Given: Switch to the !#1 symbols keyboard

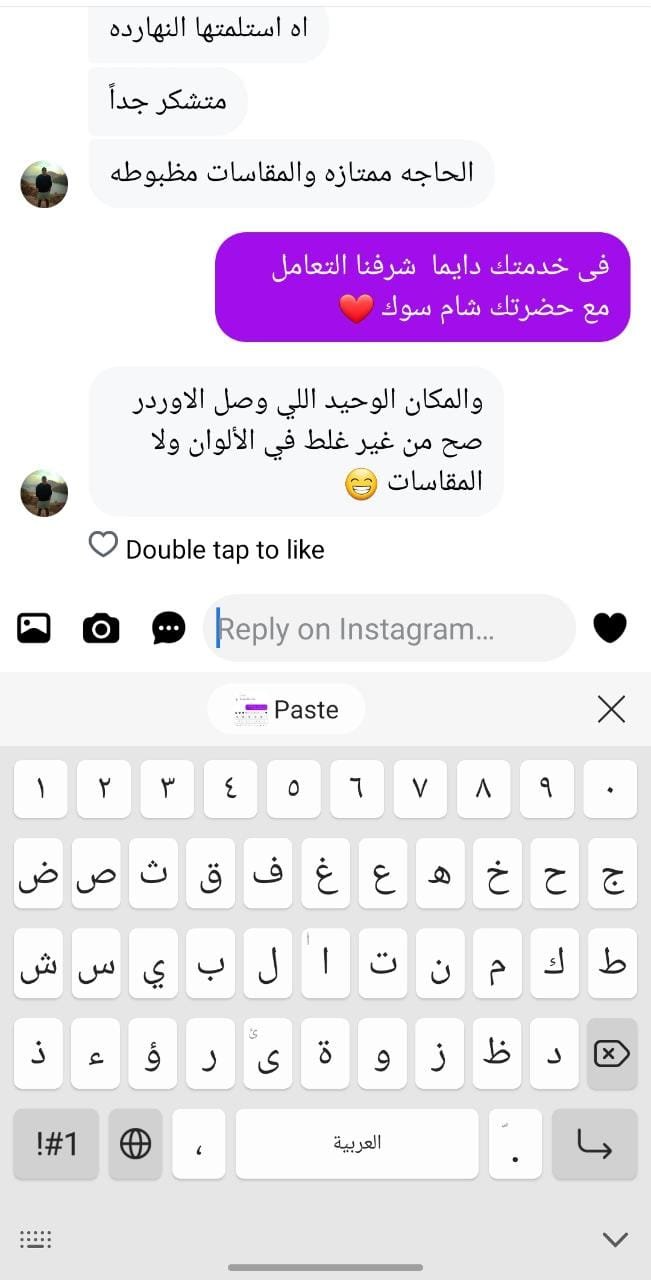Looking at the screenshot, I should tap(56, 1143).
